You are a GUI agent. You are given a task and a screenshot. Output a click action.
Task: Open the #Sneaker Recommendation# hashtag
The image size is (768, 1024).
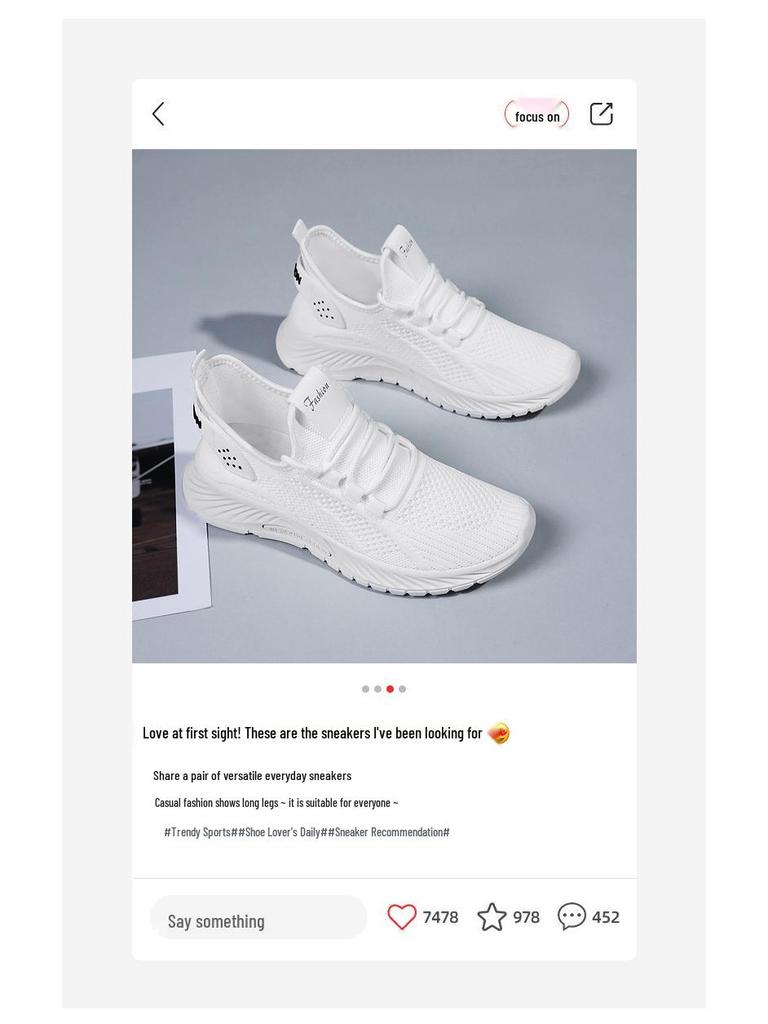tap(388, 830)
